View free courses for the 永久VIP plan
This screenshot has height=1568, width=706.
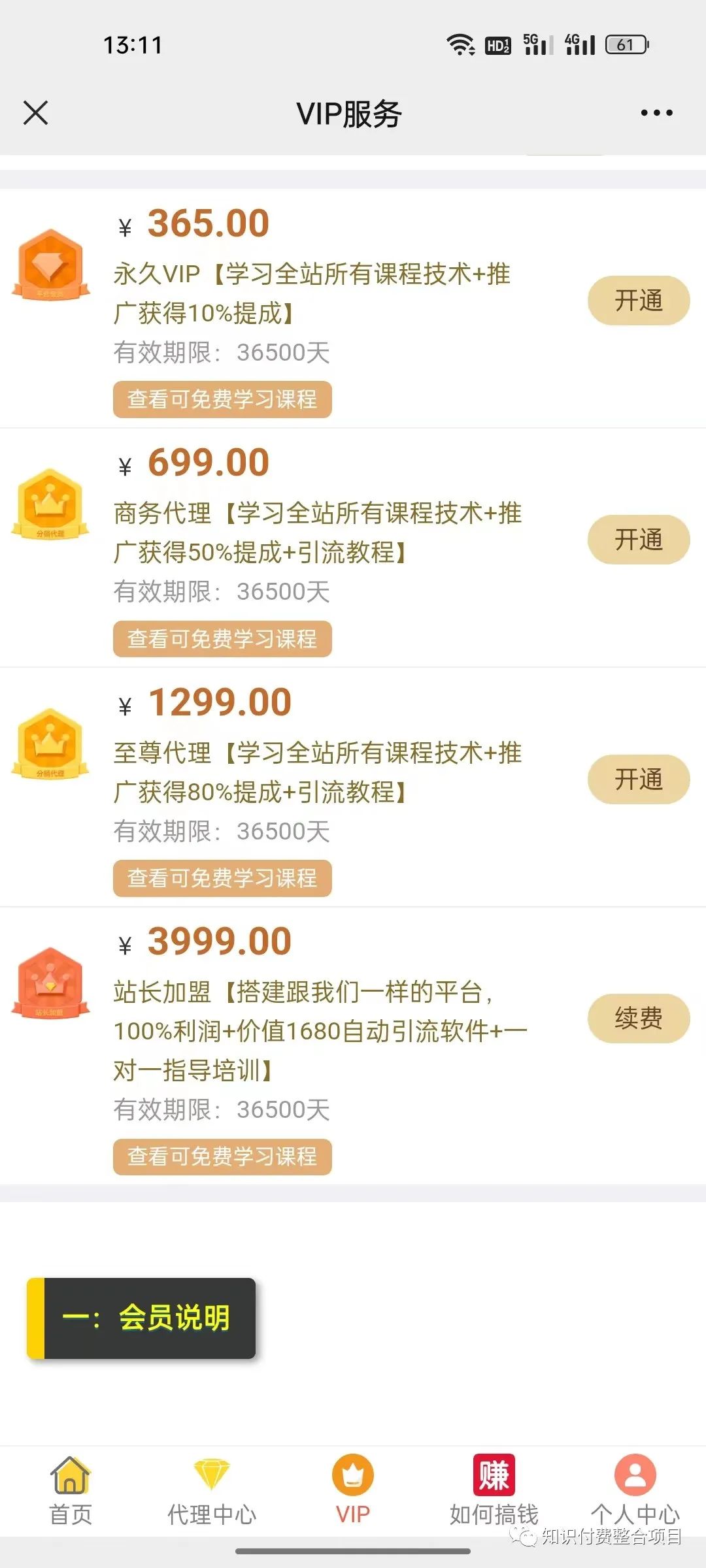[x=222, y=399]
